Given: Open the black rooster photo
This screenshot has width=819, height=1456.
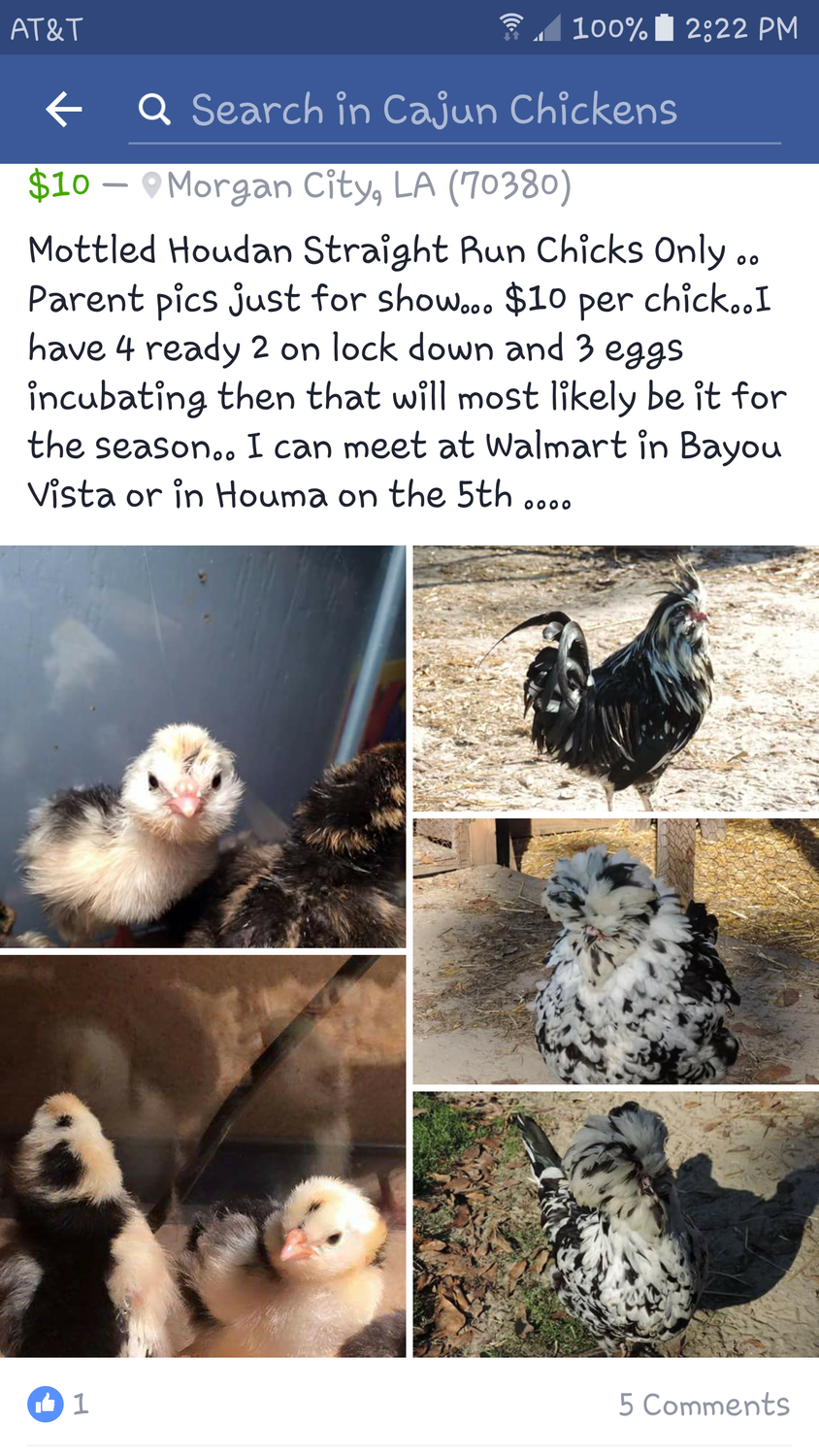Looking at the screenshot, I should (615, 678).
